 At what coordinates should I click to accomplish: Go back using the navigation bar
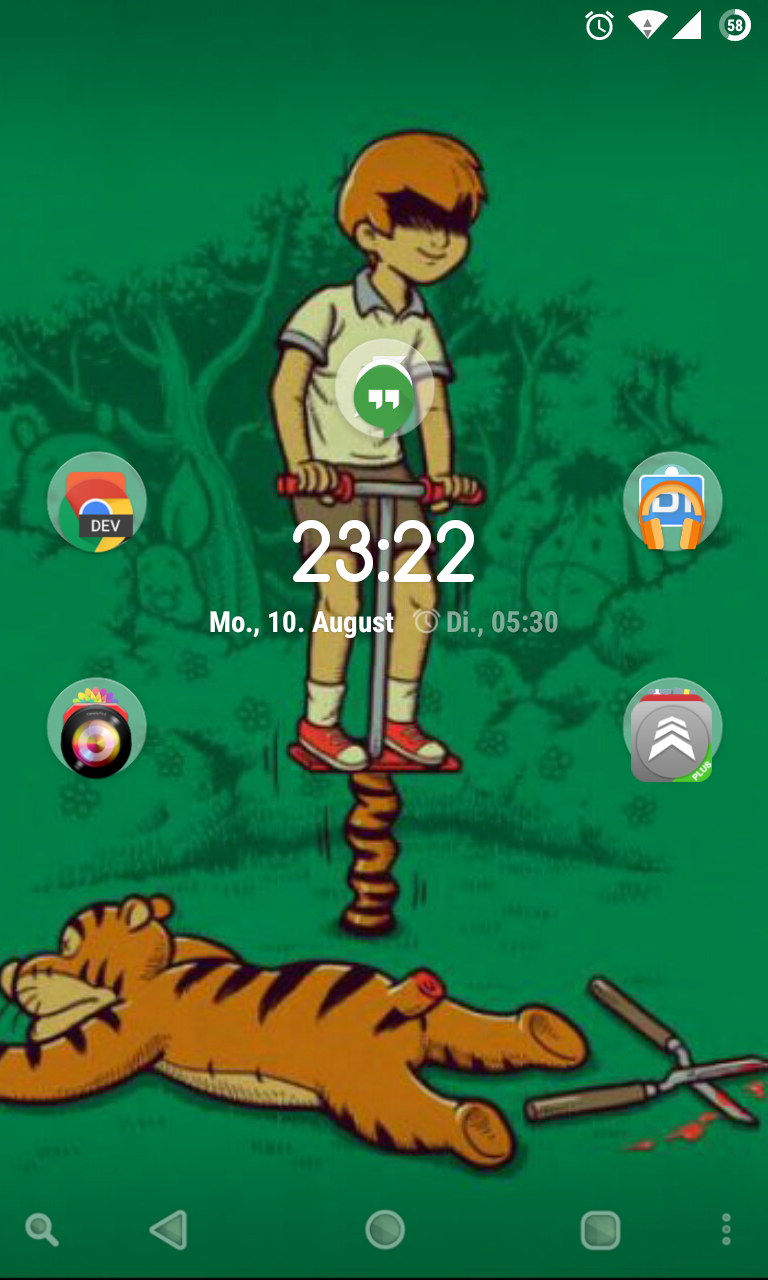(x=169, y=1229)
